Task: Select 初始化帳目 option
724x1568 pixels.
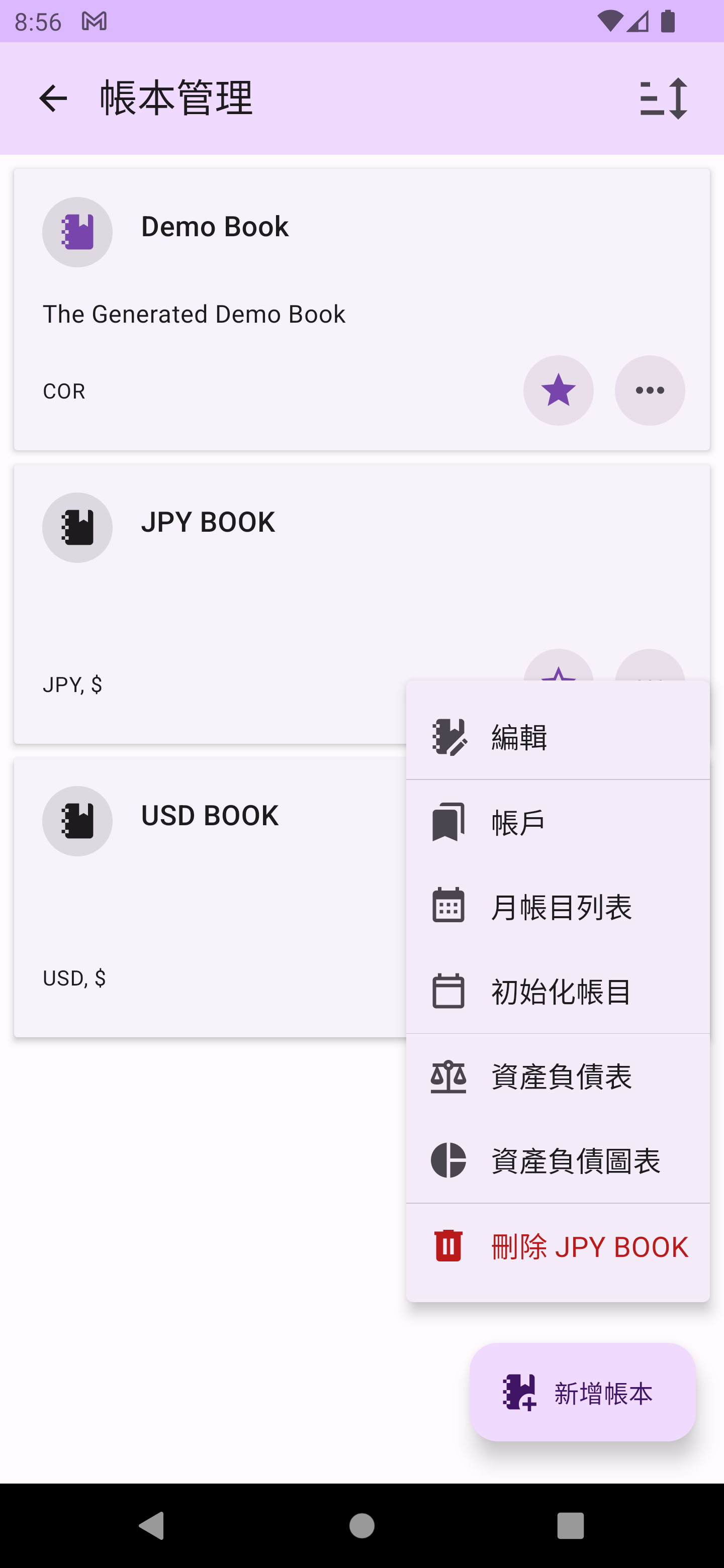Action: 557,992
